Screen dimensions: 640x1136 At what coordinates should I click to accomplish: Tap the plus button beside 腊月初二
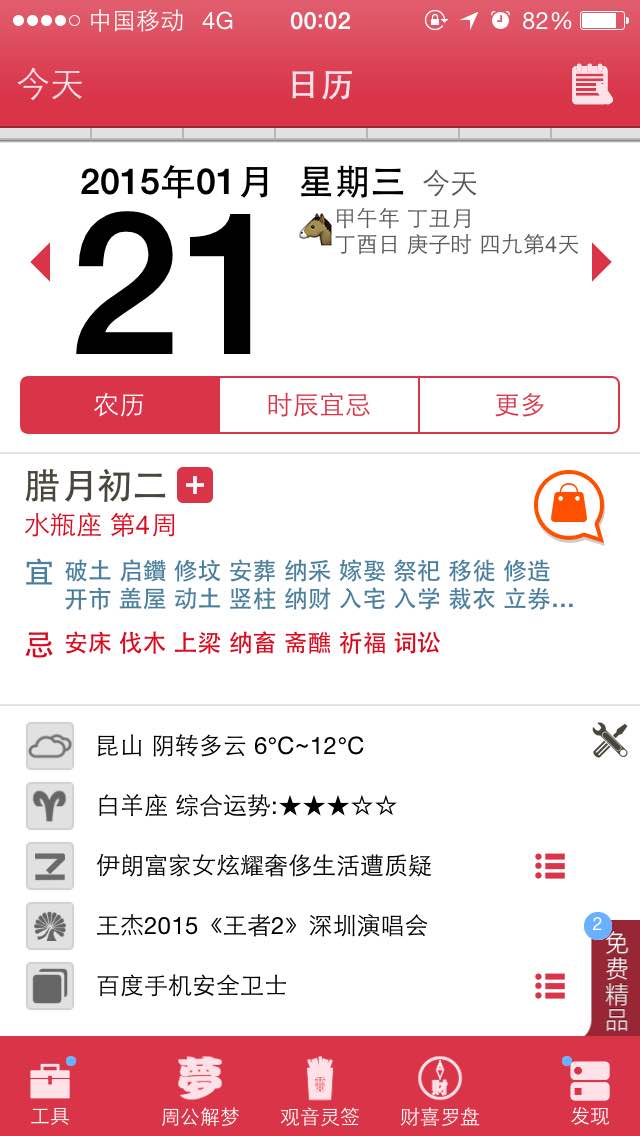click(195, 485)
